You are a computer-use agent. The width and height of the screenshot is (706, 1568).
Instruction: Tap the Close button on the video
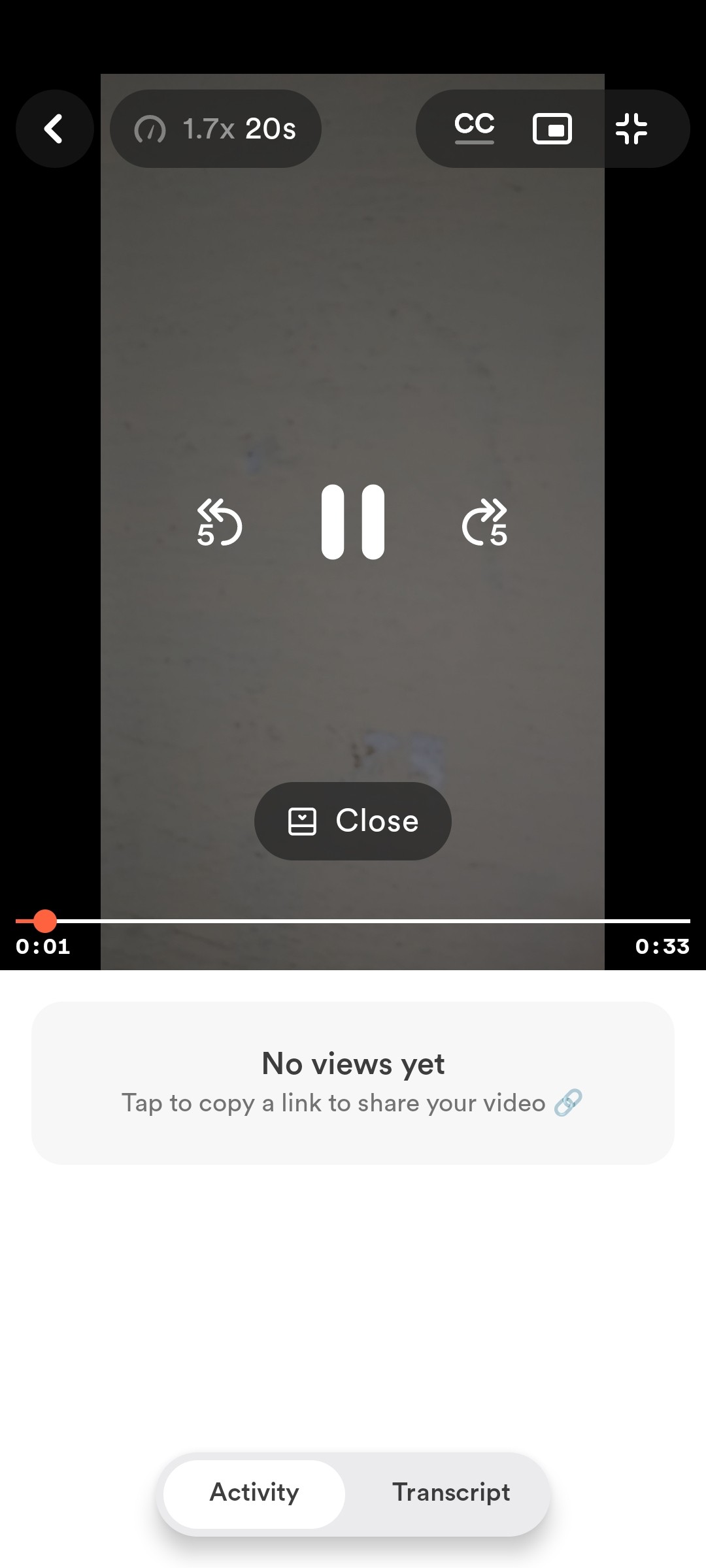pyautogui.click(x=353, y=821)
